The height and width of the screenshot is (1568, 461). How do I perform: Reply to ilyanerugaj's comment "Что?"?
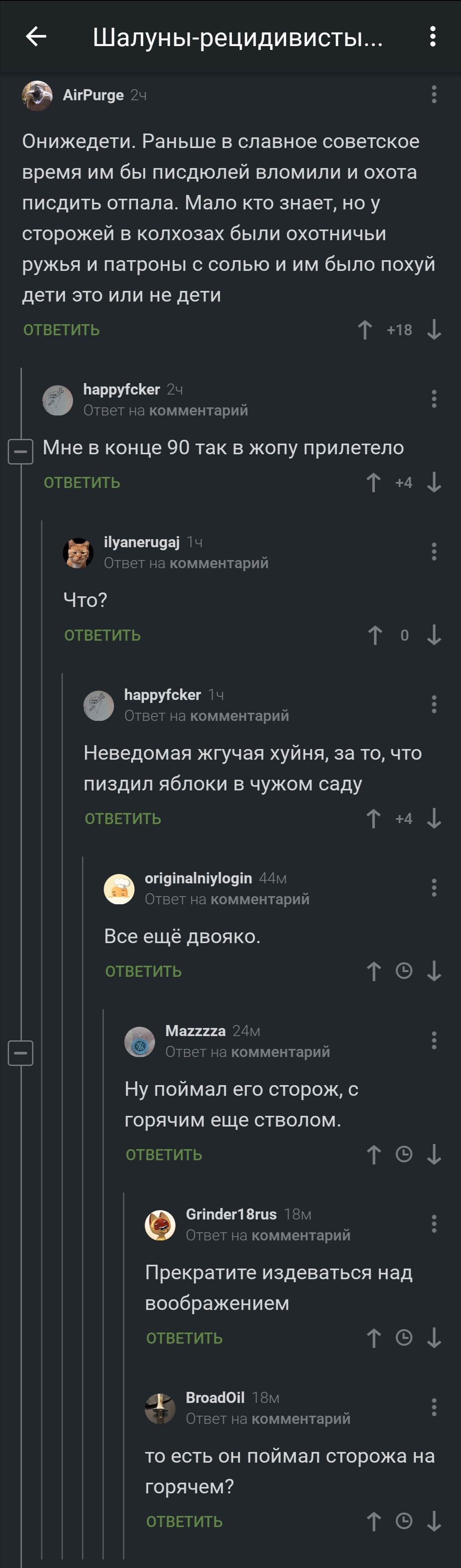(102, 636)
